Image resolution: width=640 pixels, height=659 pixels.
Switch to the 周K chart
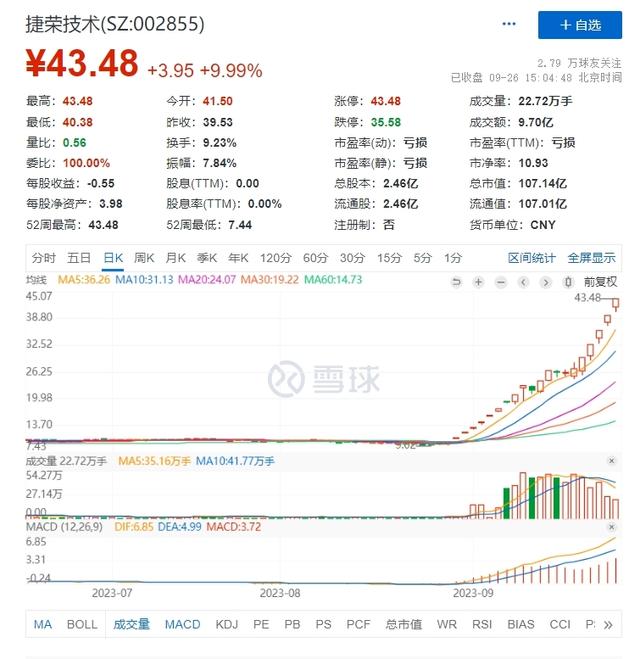click(144, 257)
